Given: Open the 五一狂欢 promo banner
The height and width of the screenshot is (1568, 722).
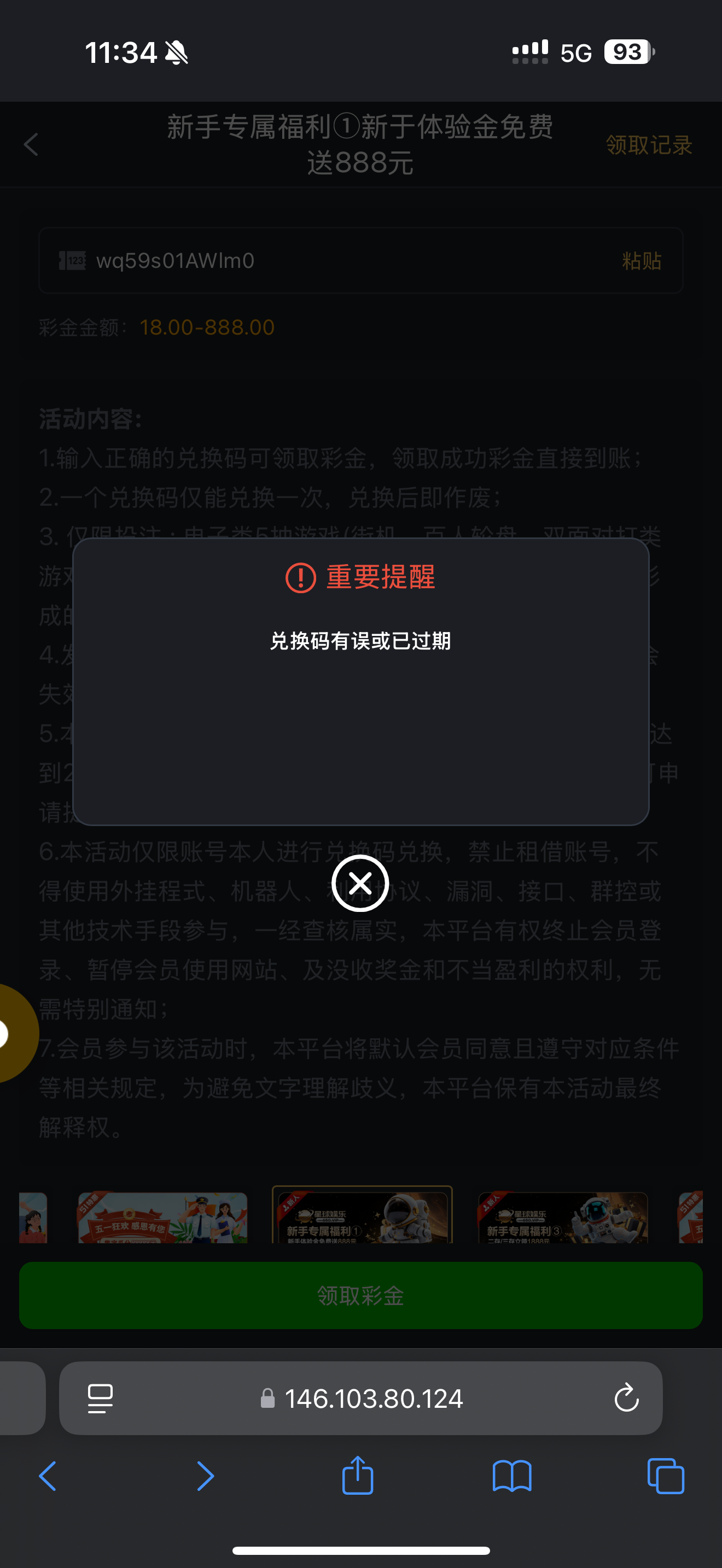Looking at the screenshot, I should coord(162,1218).
